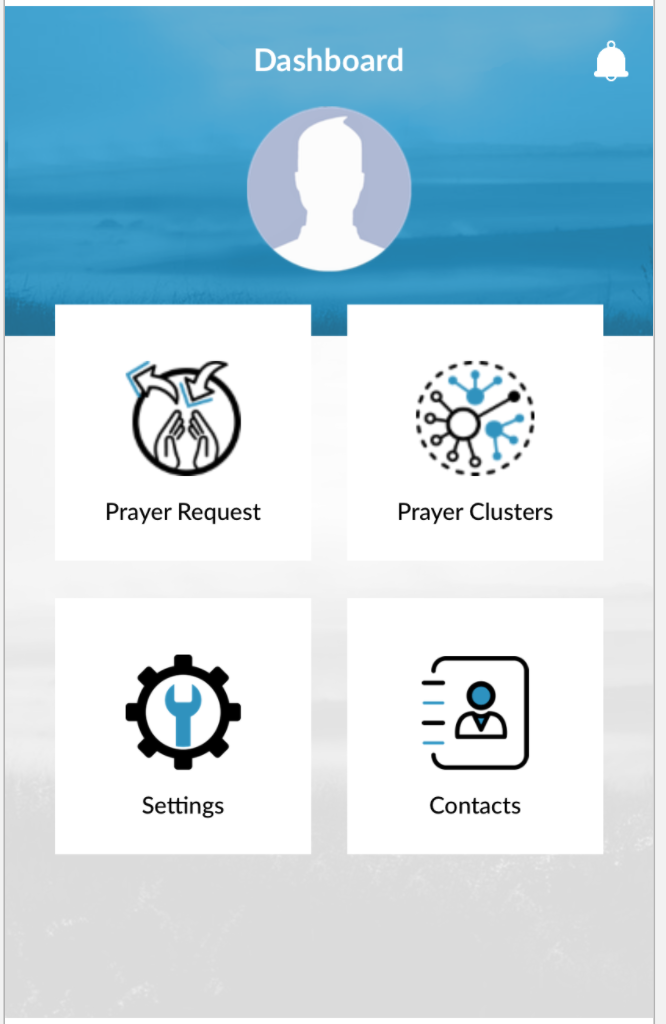Tap the profile avatar picture
Viewport: 666px width, 1024px height.
pos(329,189)
